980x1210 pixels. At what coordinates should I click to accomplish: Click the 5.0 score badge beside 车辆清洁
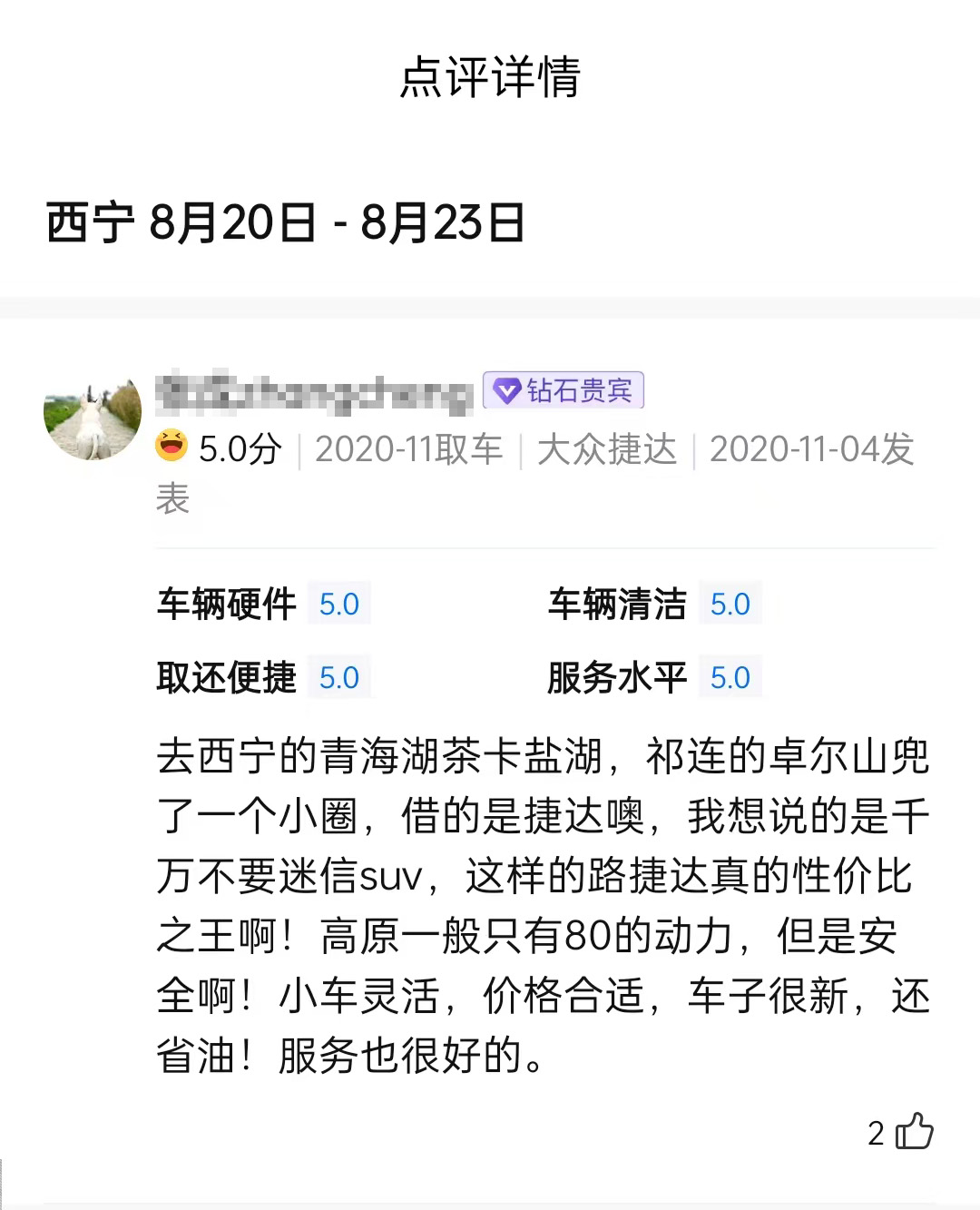(730, 604)
